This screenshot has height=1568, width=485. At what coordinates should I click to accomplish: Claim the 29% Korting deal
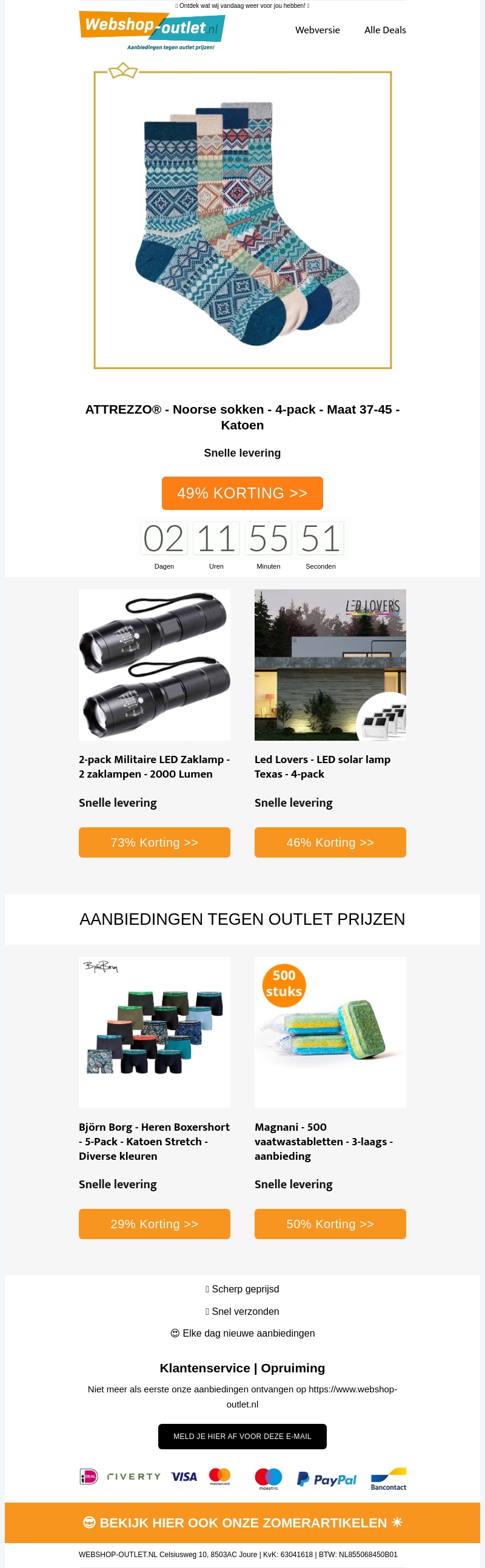(x=154, y=1224)
